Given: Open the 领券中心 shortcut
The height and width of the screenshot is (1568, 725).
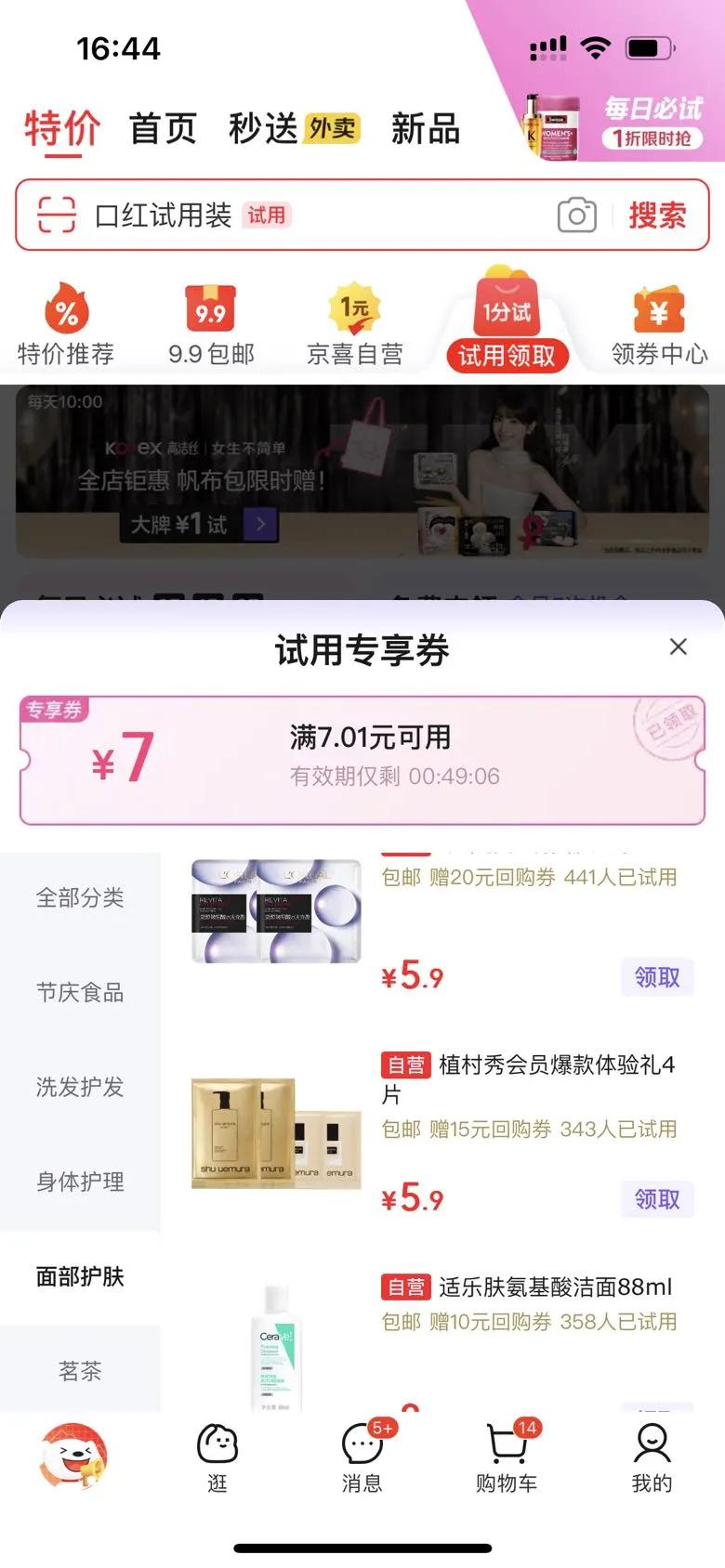Looking at the screenshot, I should [x=659, y=325].
